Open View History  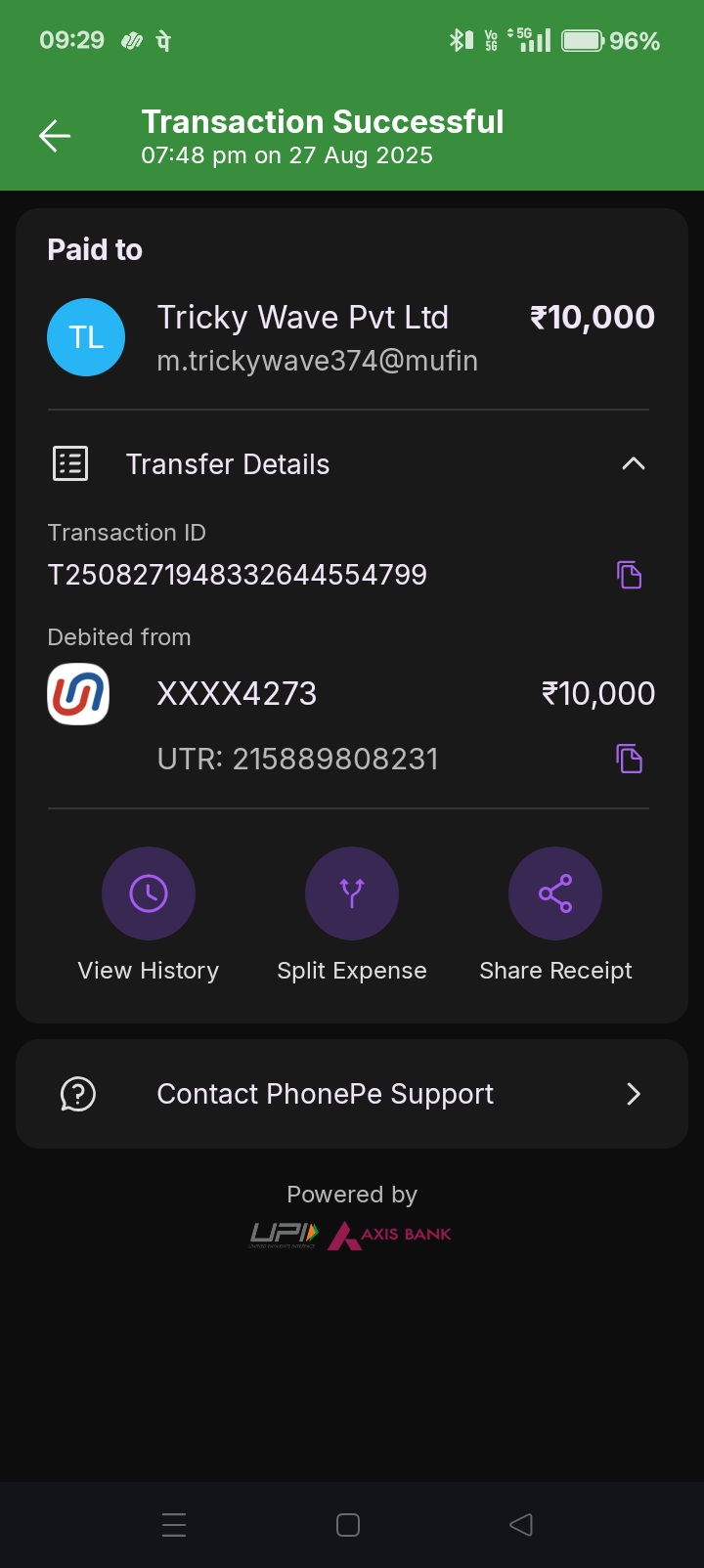149,893
